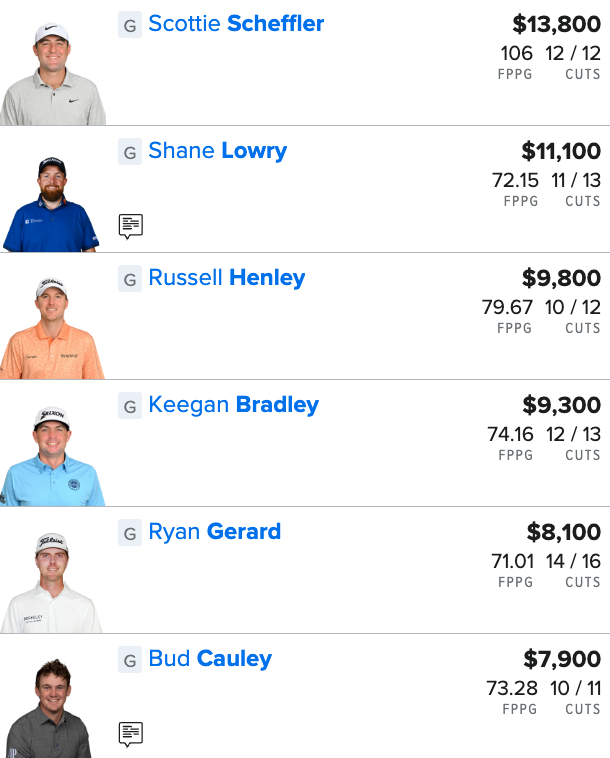The width and height of the screenshot is (610, 758).
Task: Open Ryan Gerard's player profile
Action: click(x=214, y=532)
